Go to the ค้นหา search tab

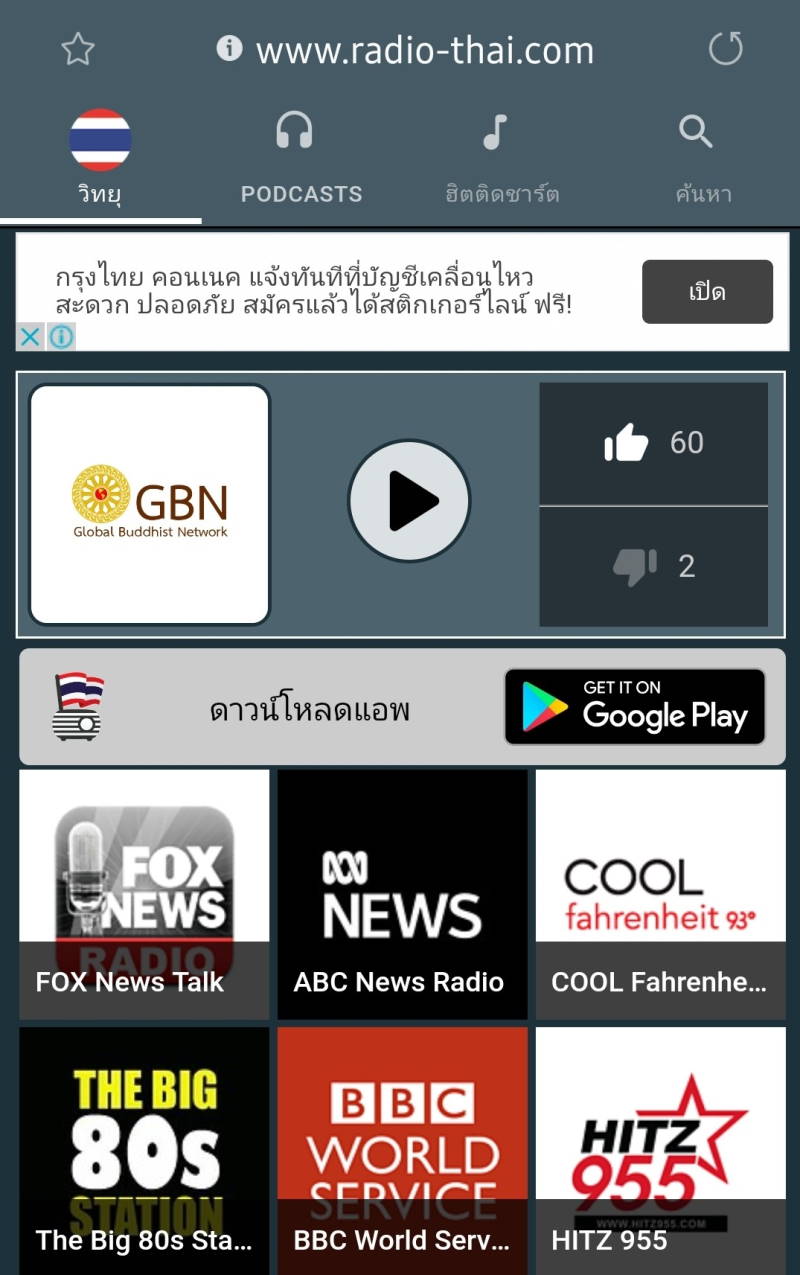tap(702, 160)
